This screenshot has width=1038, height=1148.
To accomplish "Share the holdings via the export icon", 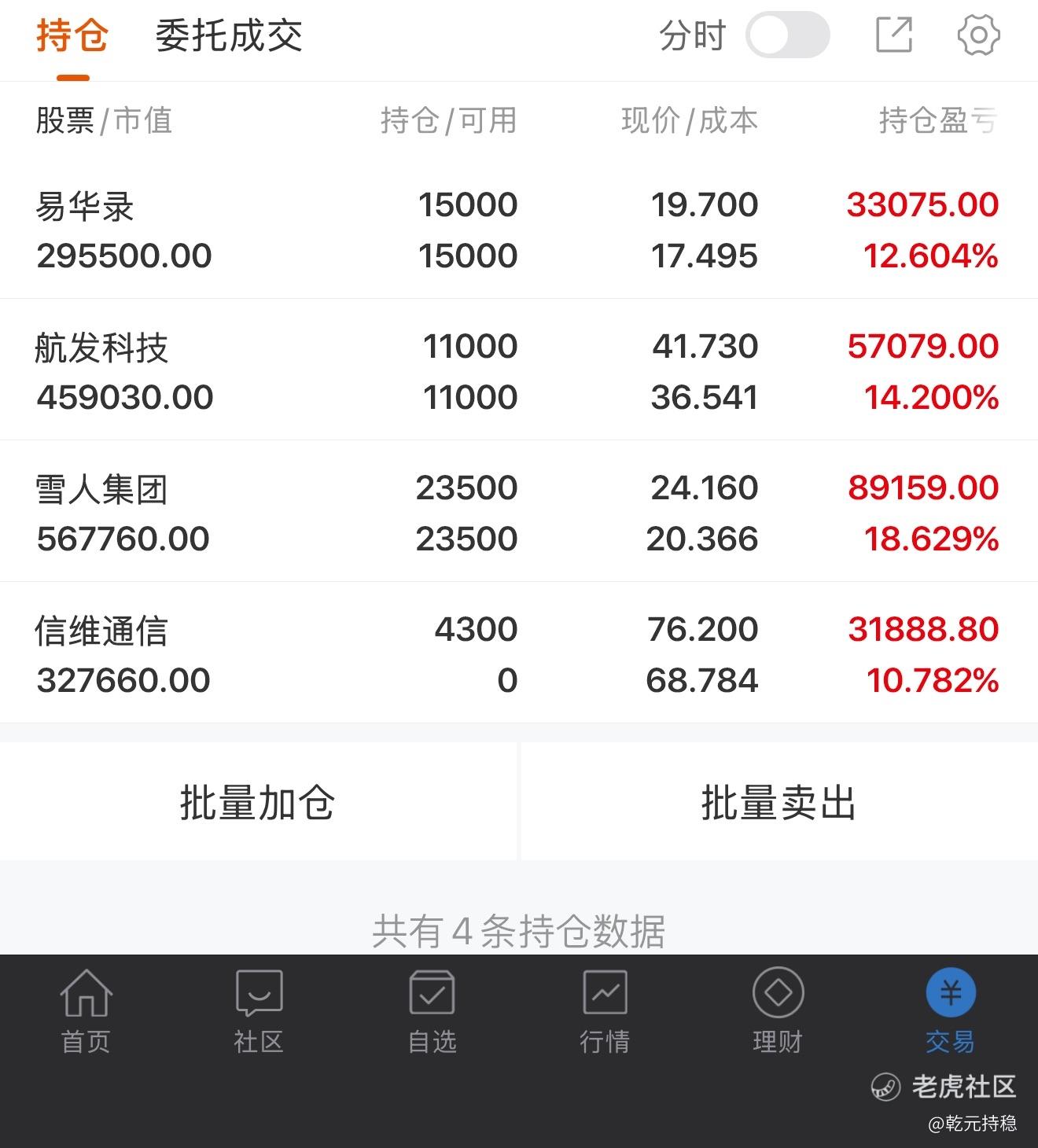I will coord(894,36).
